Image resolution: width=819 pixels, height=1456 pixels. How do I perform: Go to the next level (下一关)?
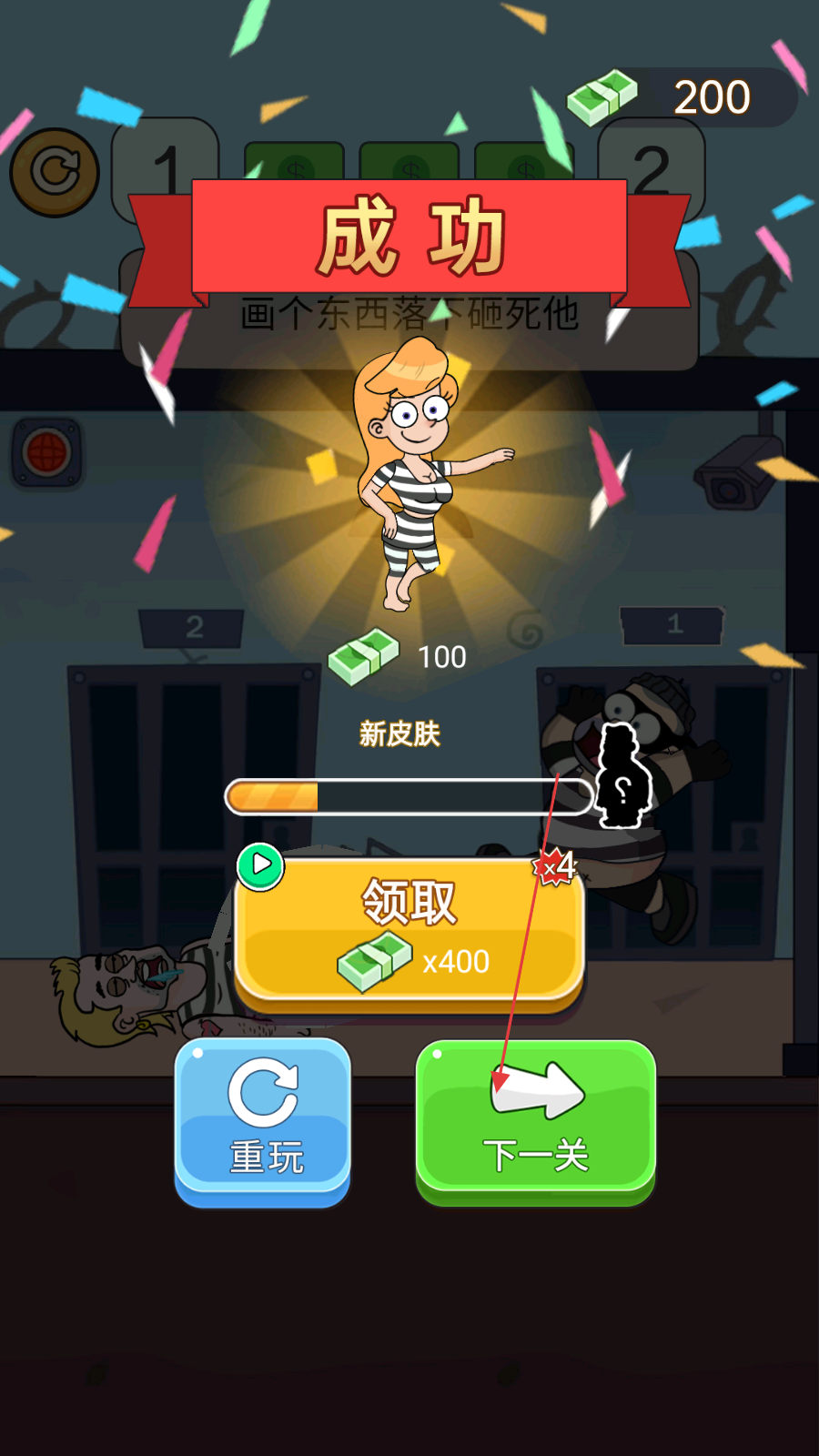[x=535, y=1120]
